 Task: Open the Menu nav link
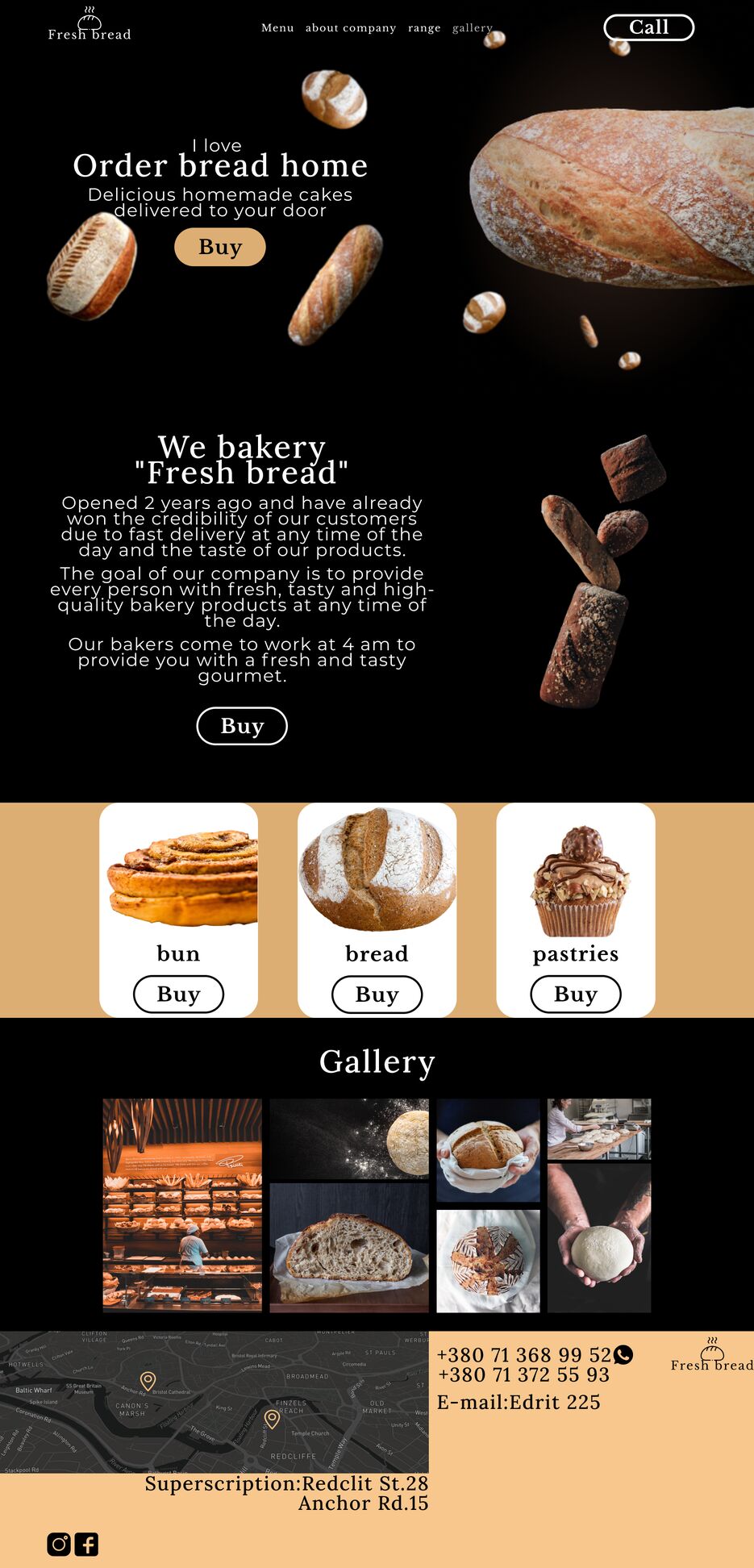point(277,27)
